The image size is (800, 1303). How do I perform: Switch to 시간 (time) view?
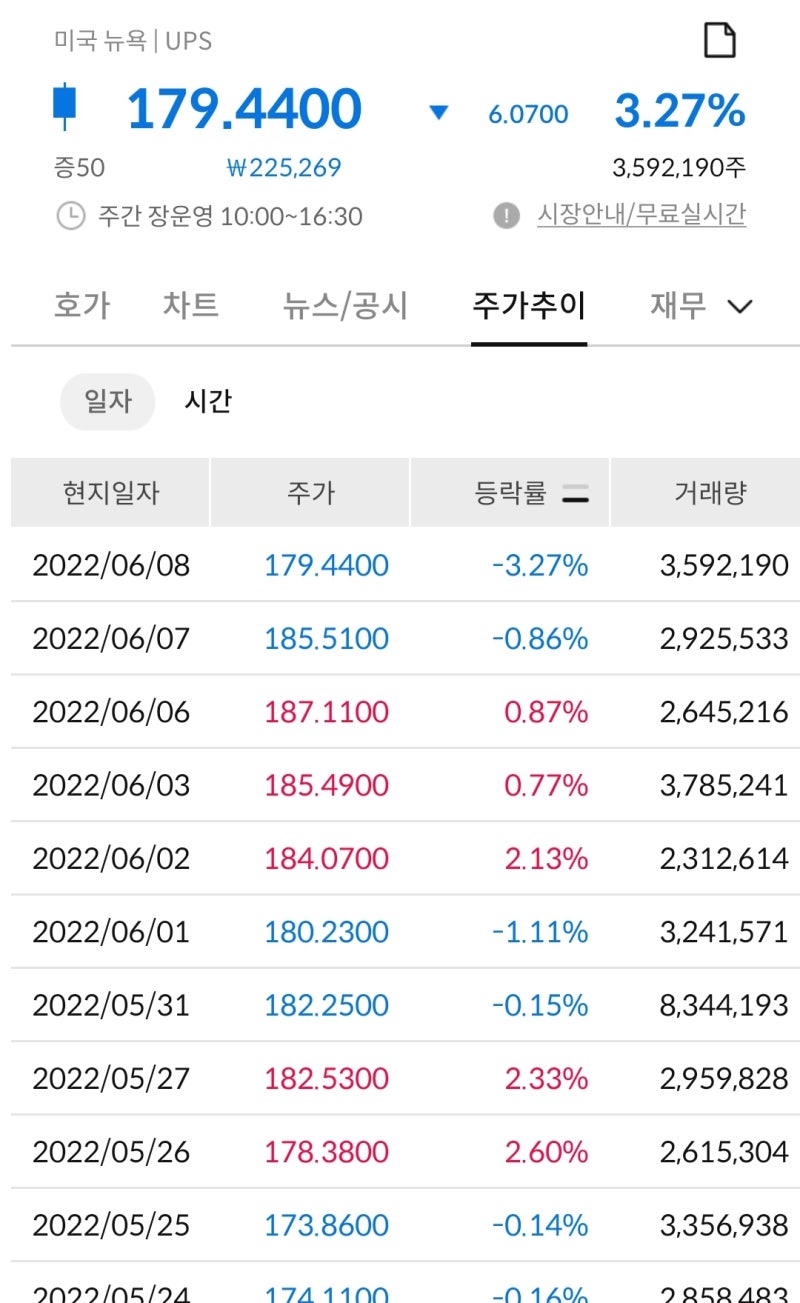tap(207, 401)
